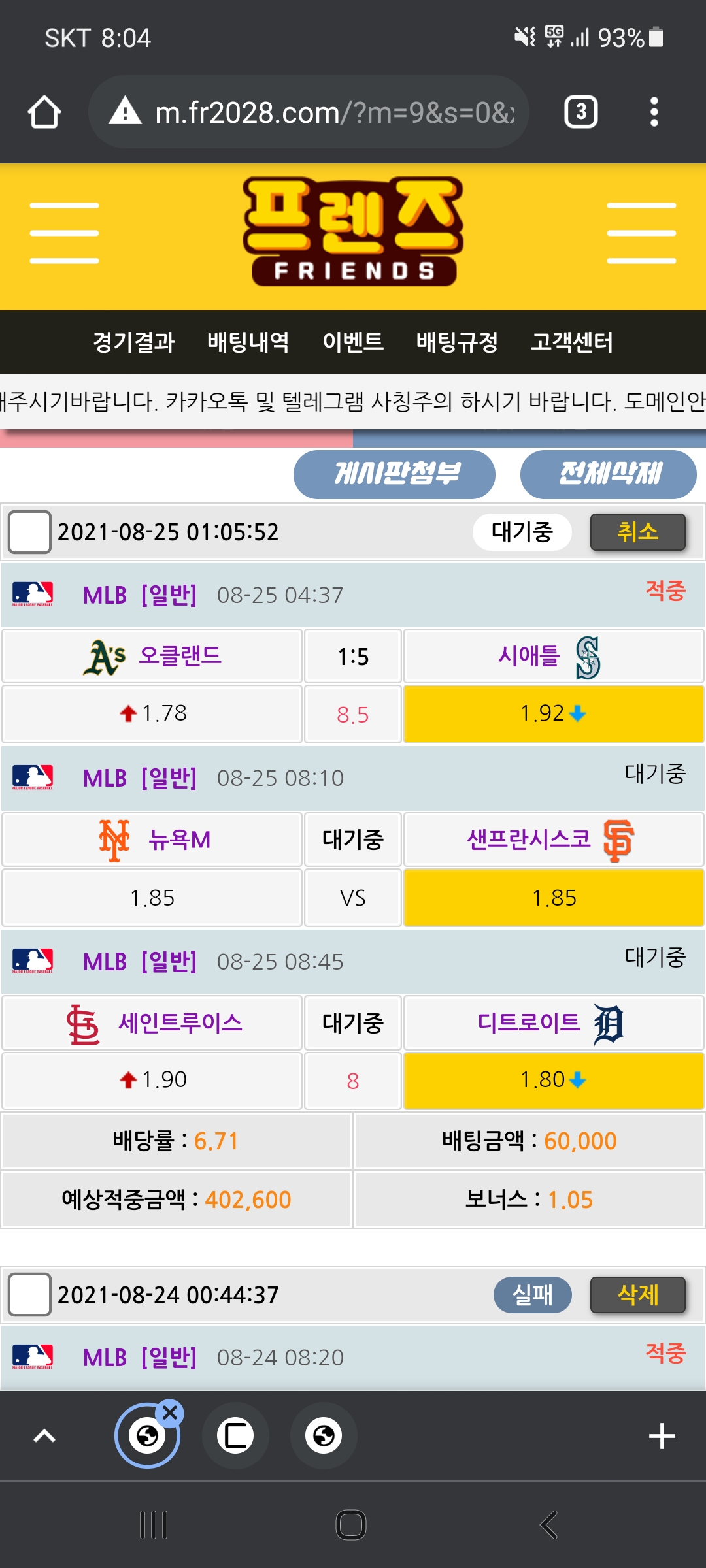Tap the 전체삭제 button
Image resolution: width=706 pixels, height=1568 pixels.
click(608, 474)
